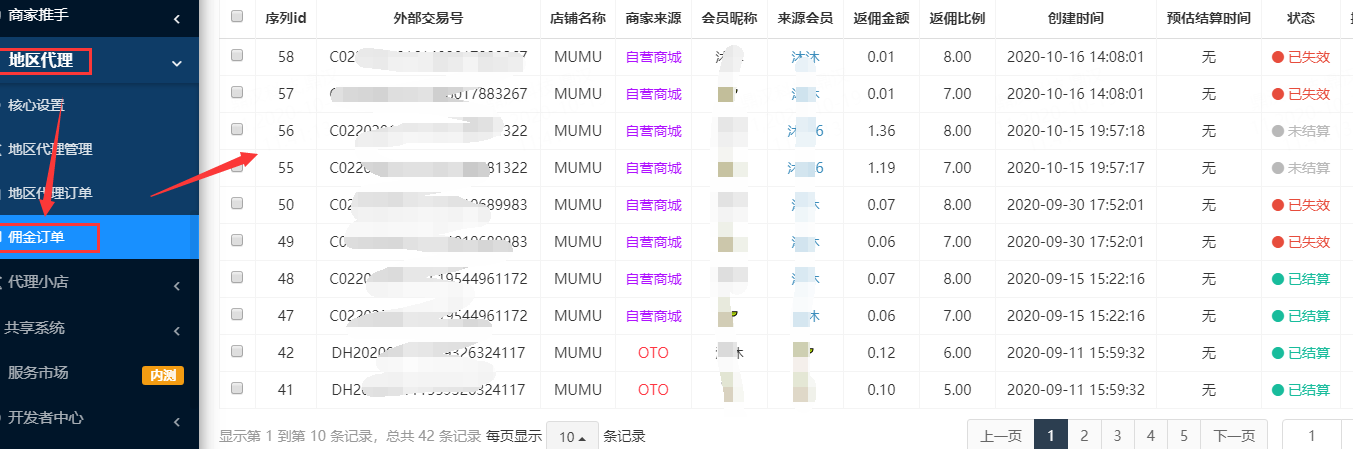Open 服务市场 in the sidebar

point(38,373)
